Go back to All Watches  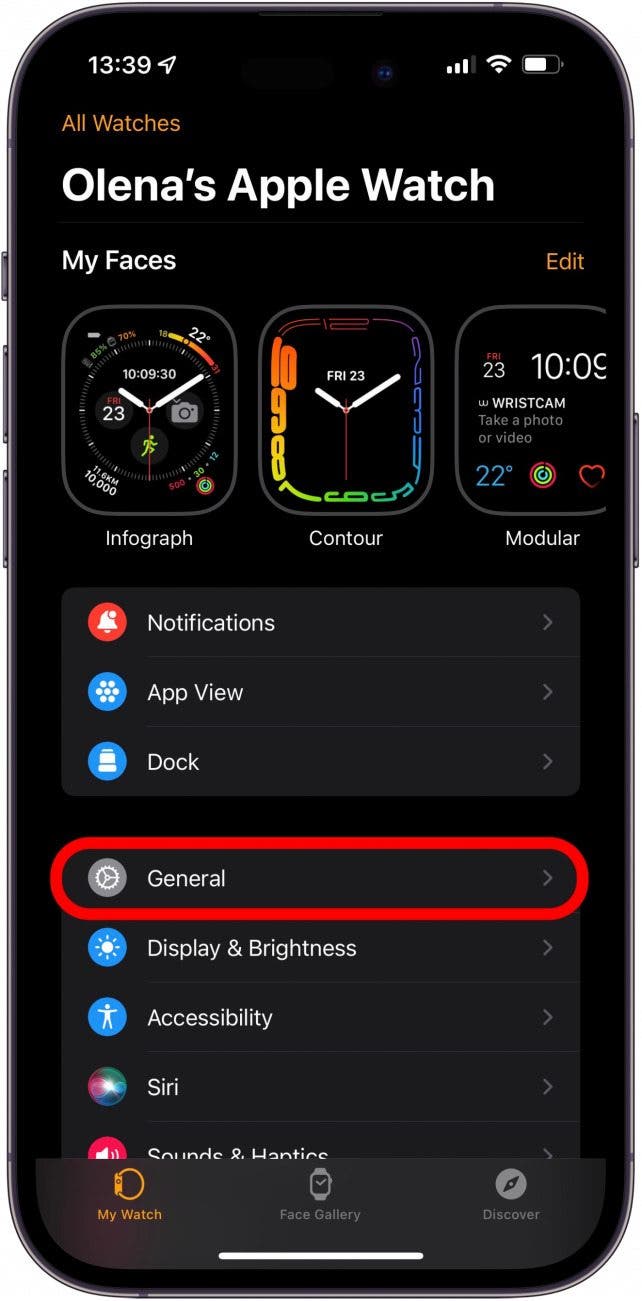pyautogui.click(x=121, y=123)
